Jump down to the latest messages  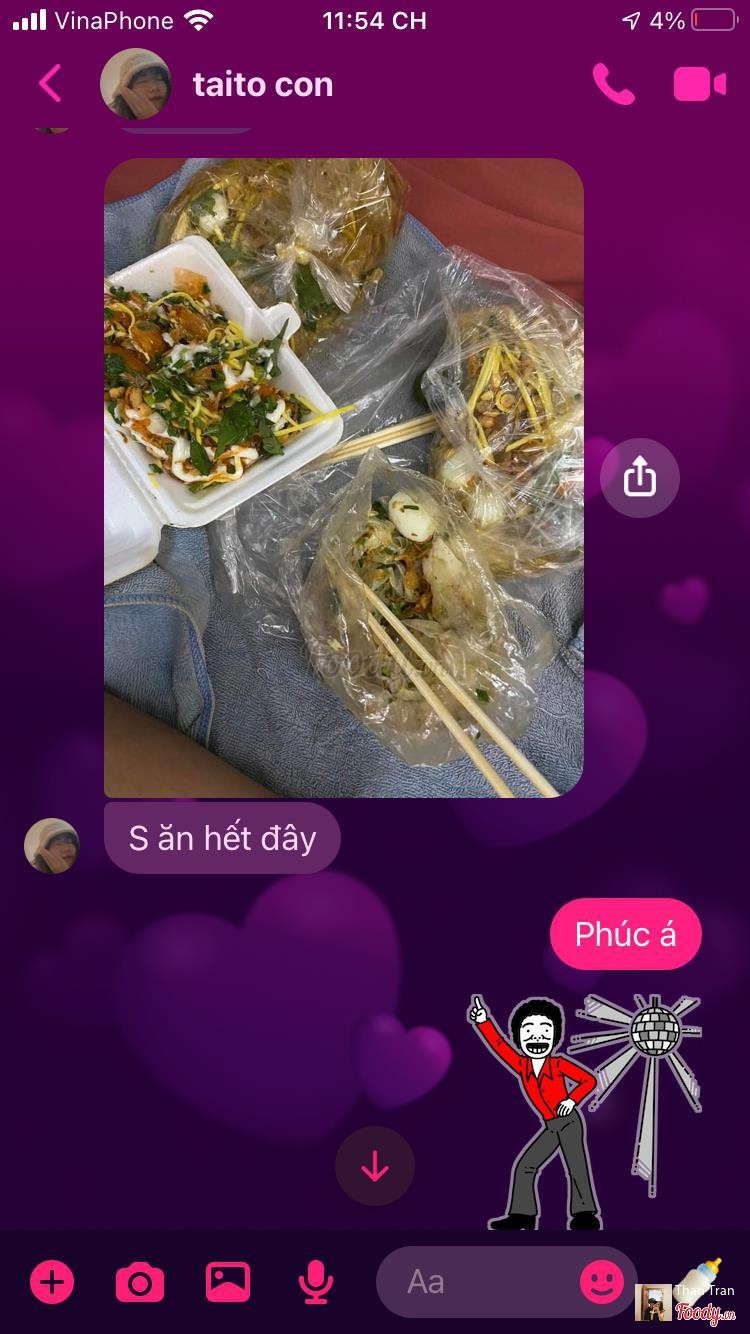click(375, 1166)
